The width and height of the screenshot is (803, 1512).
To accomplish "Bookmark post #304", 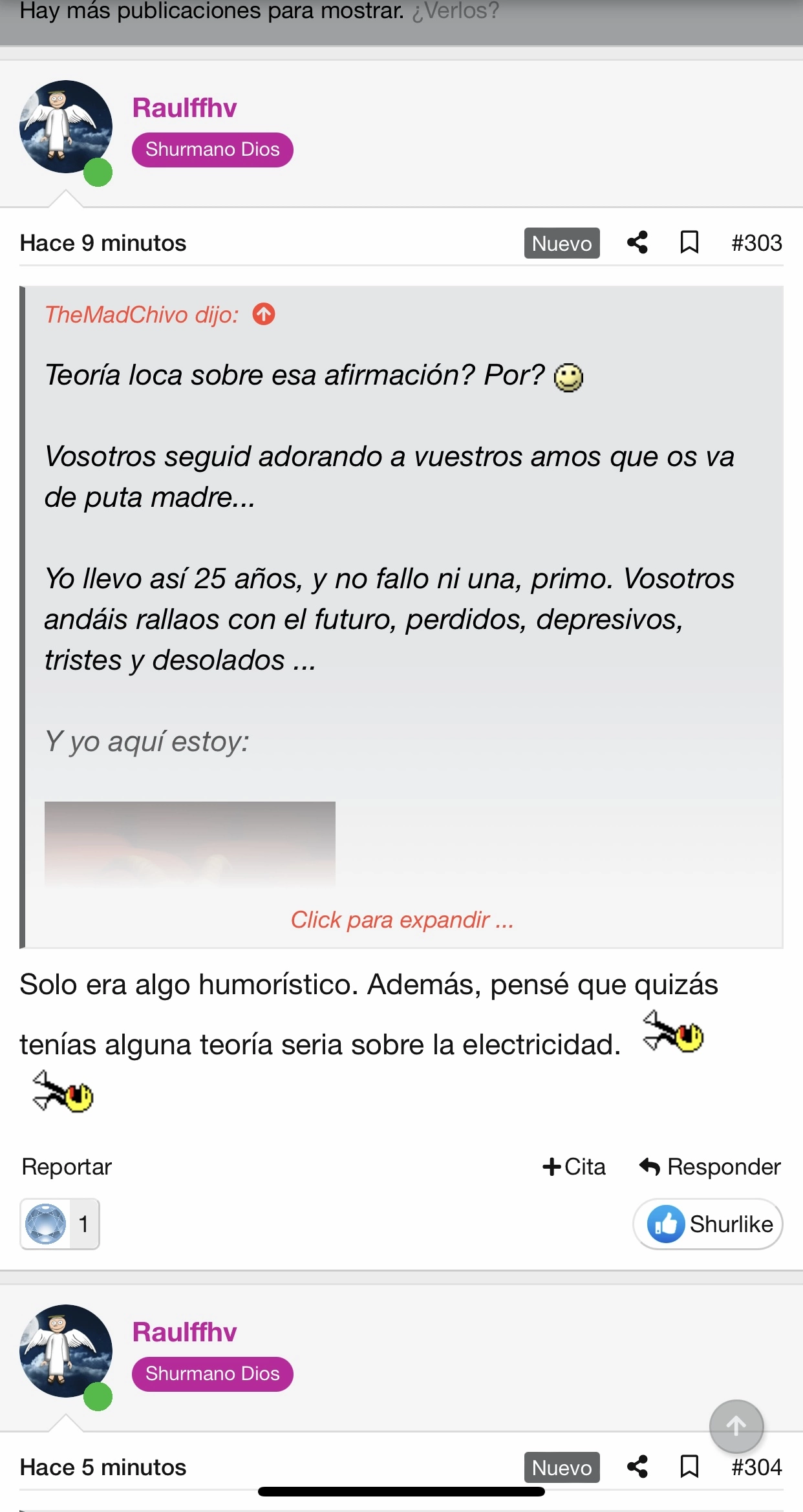I will 689,1467.
